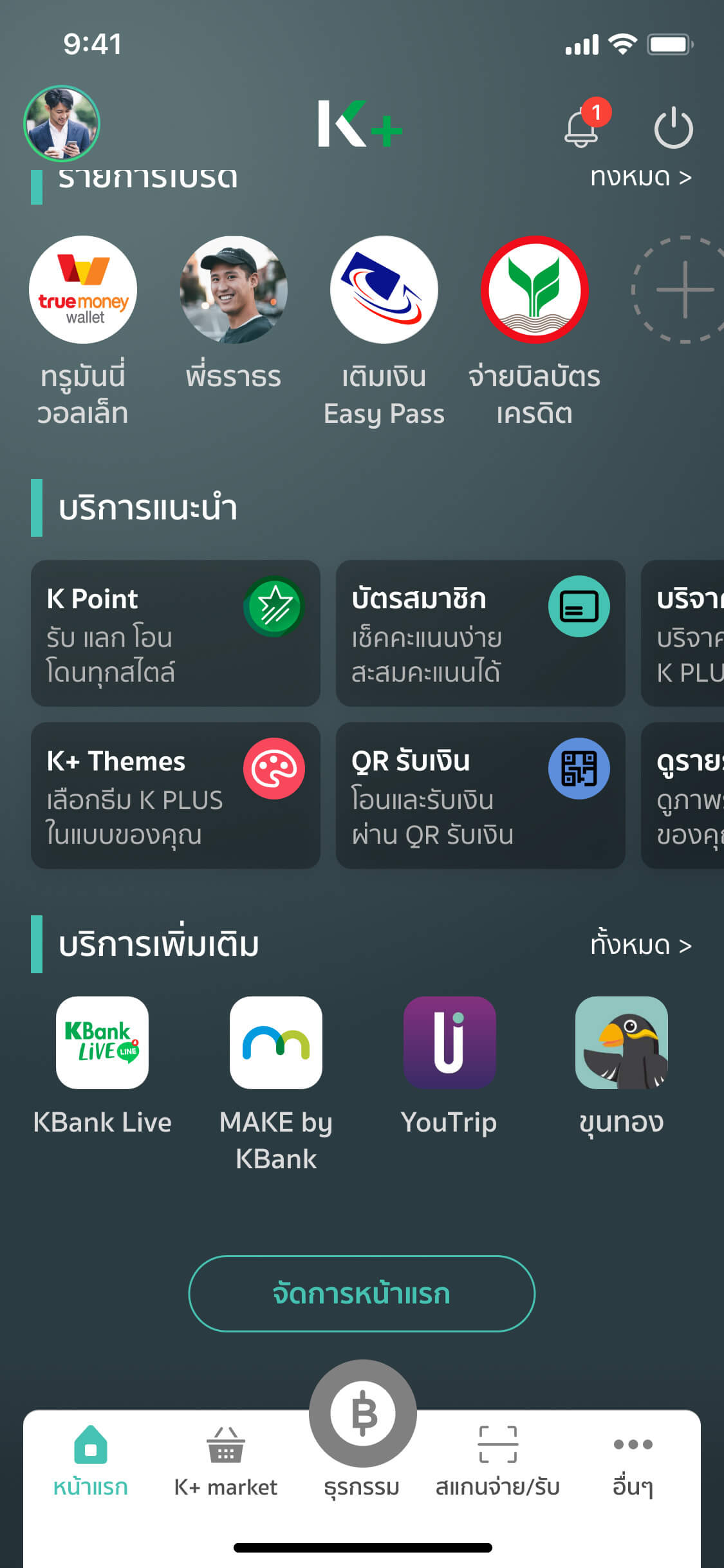
Task: Open MAKE by KBank service
Action: pos(276,1043)
